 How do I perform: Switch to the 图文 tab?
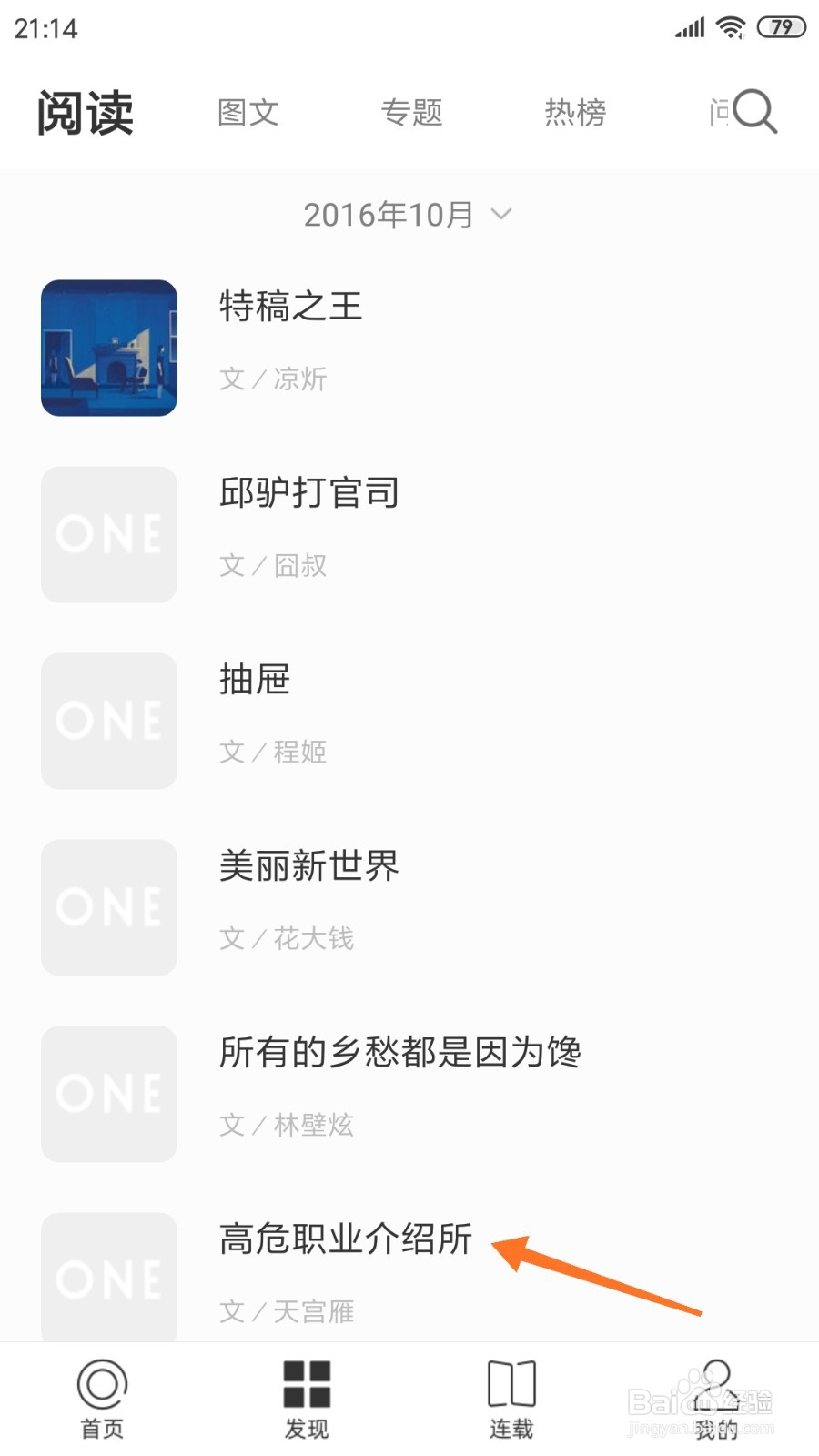click(248, 113)
